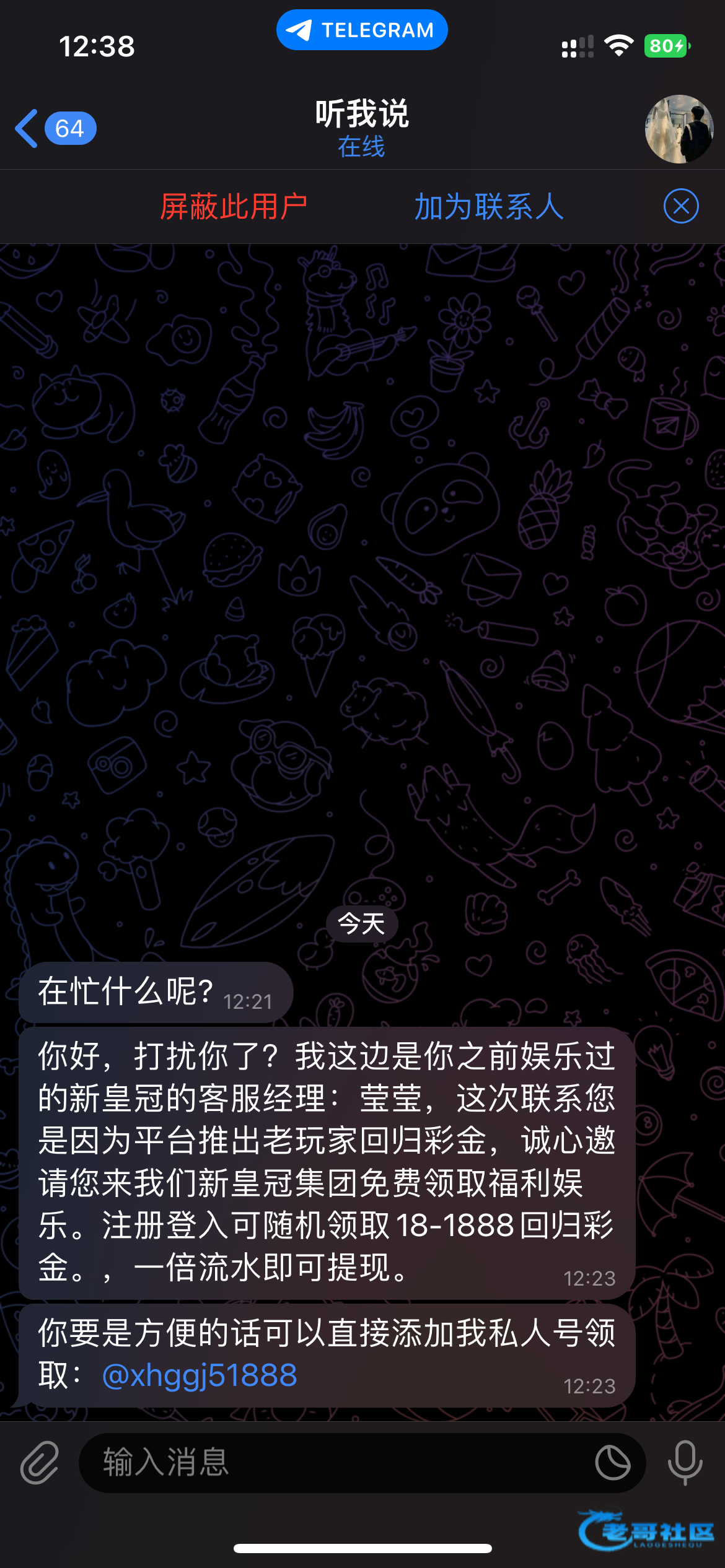The image size is (725, 1568).
Task: Tap the microphone to record voice
Action: tap(685, 1463)
